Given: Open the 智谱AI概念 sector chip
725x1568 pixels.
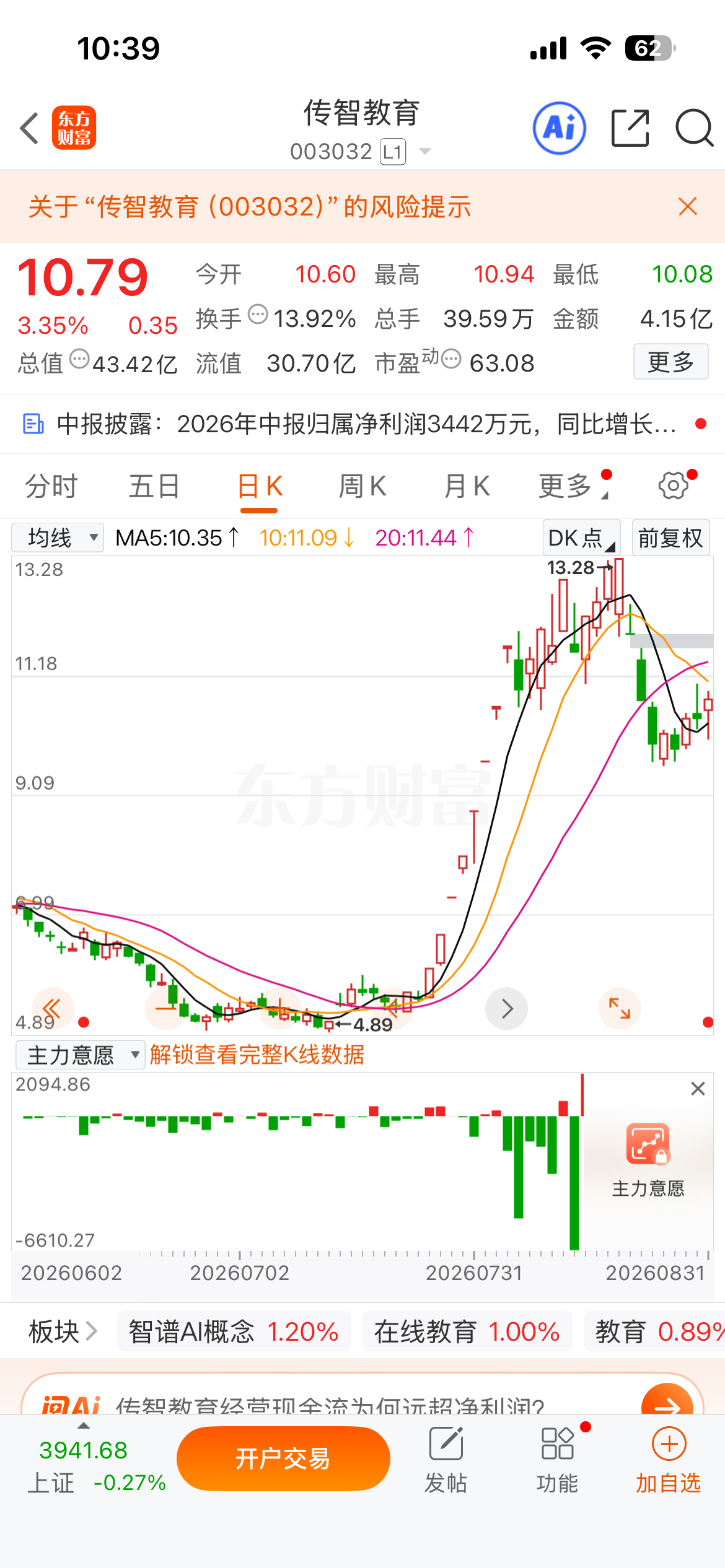Looking at the screenshot, I should [234, 1331].
